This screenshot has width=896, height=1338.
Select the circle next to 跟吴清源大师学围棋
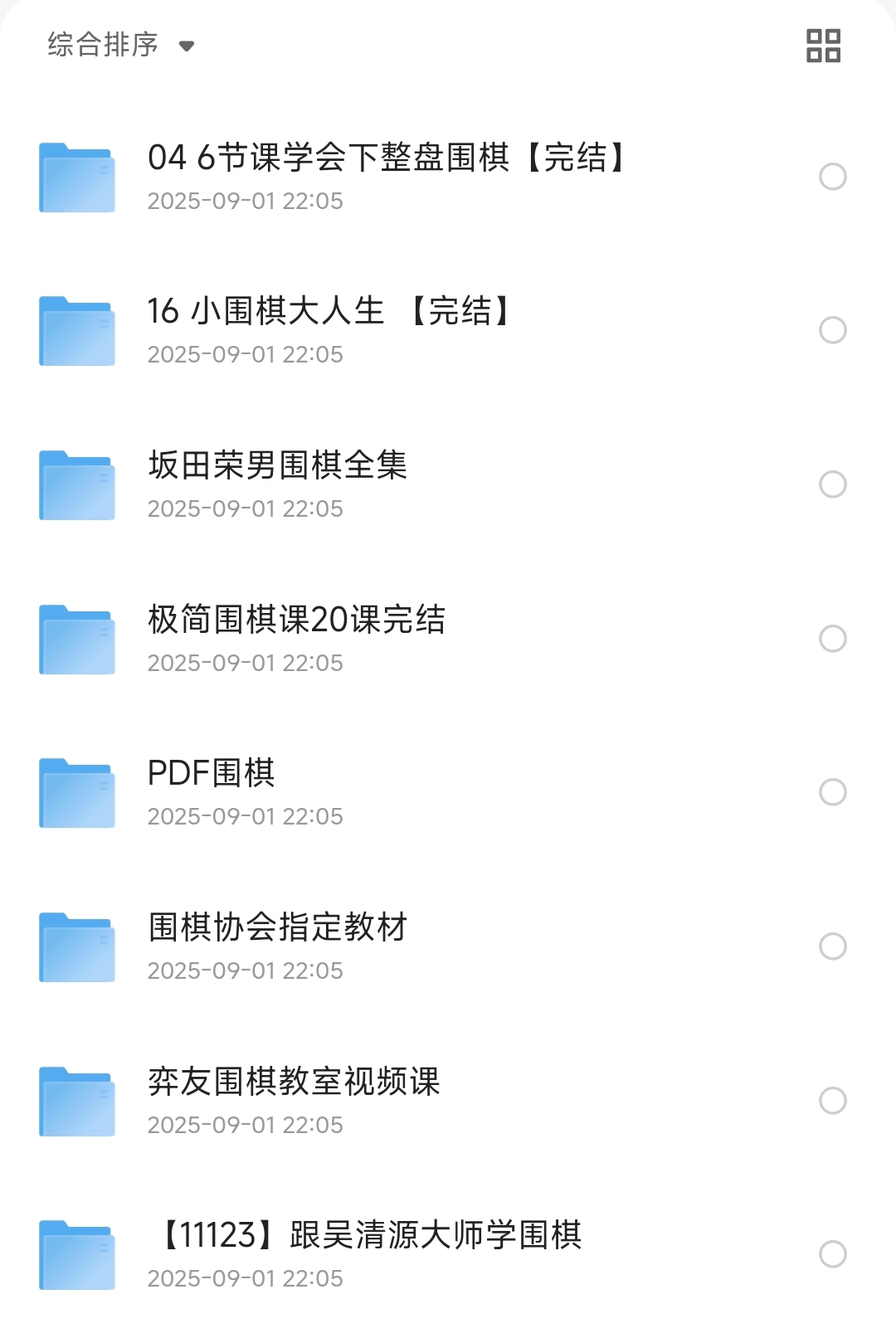pyautogui.click(x=832, y=1253)
